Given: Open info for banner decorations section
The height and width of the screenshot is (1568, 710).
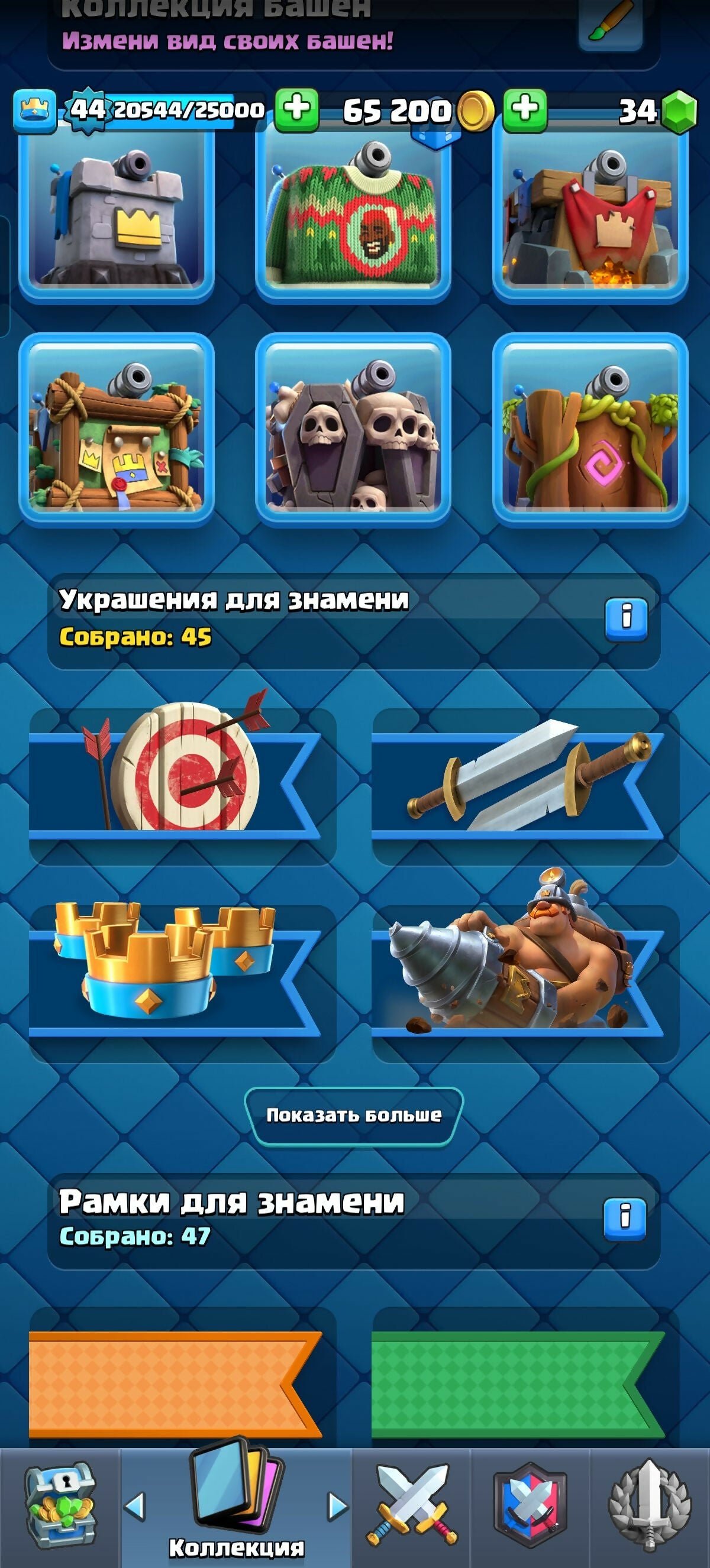Looking at the screenshot, I should tap(625, 619).
